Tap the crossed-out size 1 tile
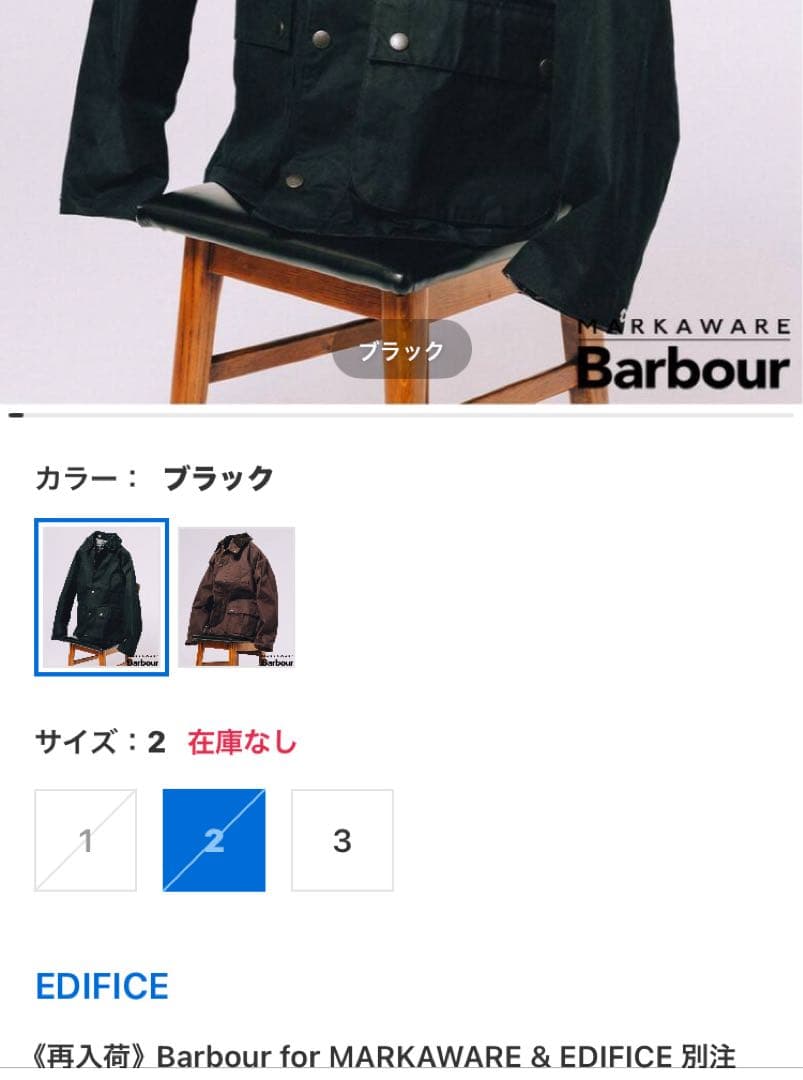 click(x=84, y=840)
